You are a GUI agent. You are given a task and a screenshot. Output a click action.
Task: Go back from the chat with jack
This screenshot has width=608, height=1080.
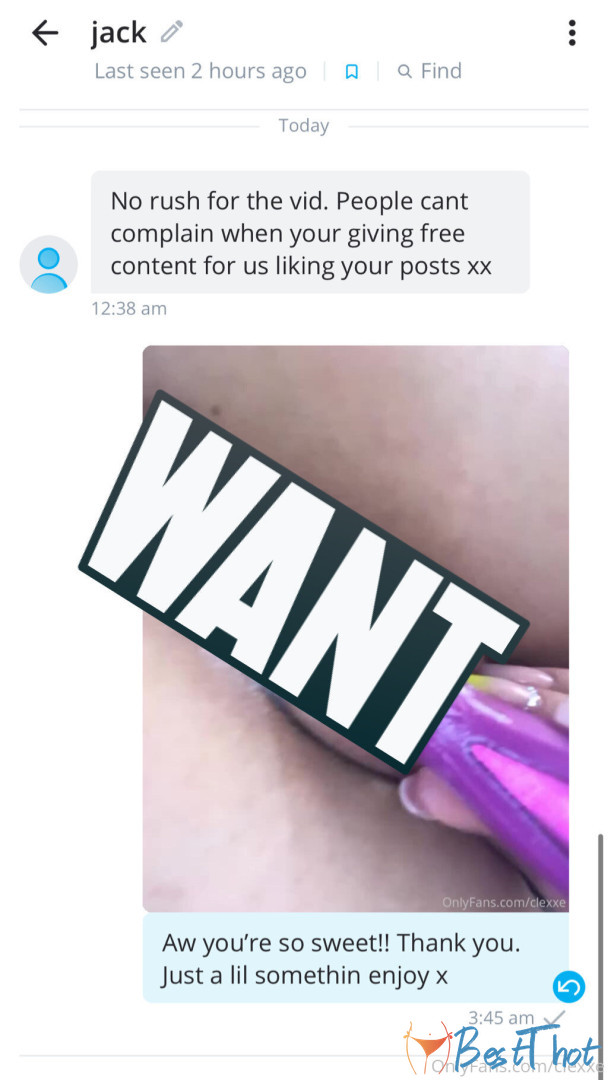[x=45, y=33]
